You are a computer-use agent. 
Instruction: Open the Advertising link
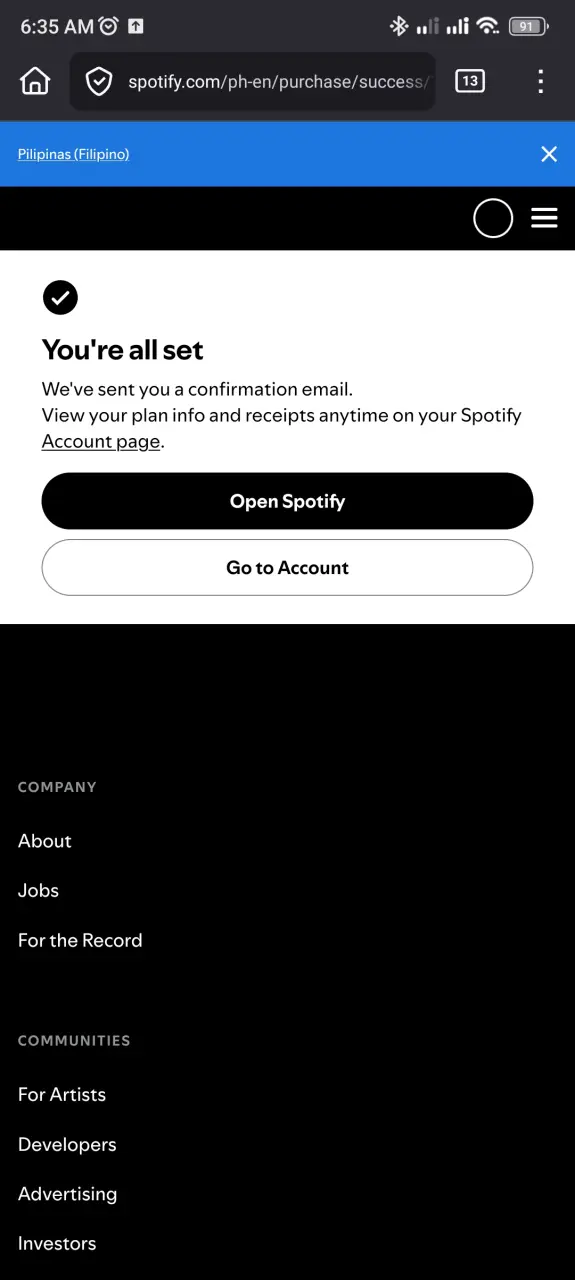coord(67,1194)
